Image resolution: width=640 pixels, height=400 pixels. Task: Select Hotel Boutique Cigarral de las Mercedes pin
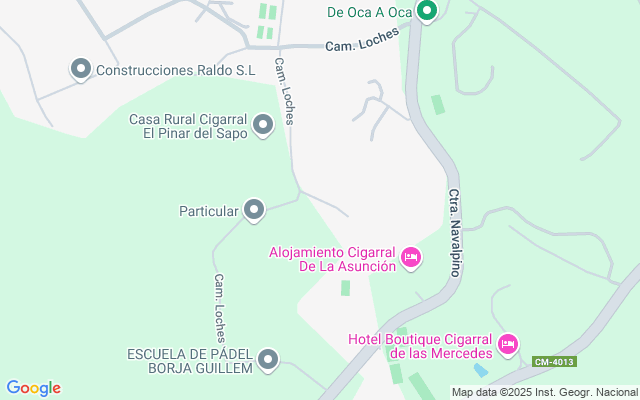pos(508,345)
